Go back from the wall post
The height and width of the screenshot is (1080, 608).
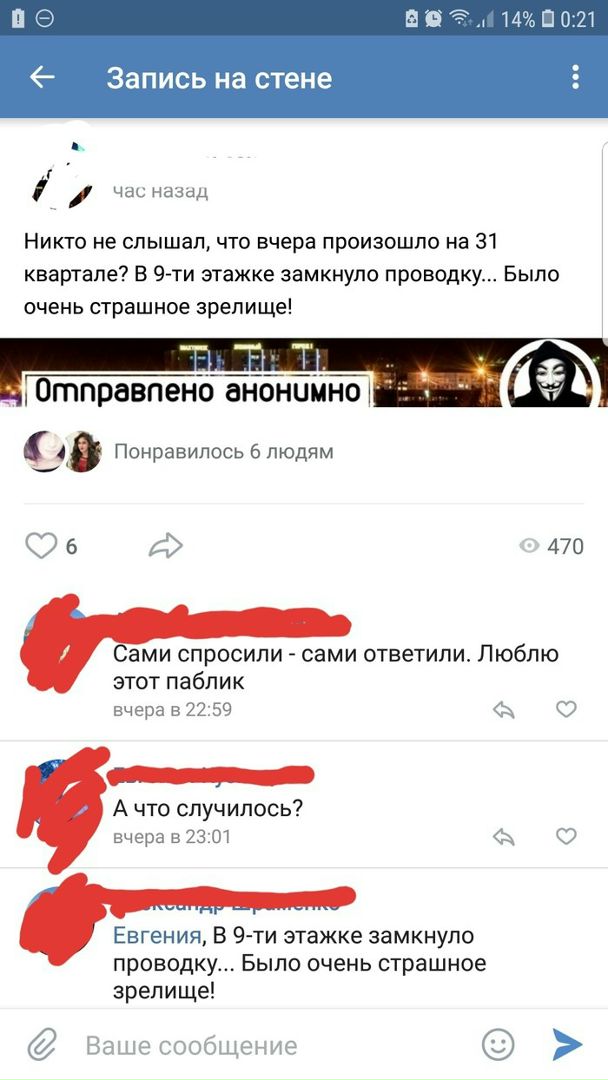pyautogui.click(x=42, y=78)
